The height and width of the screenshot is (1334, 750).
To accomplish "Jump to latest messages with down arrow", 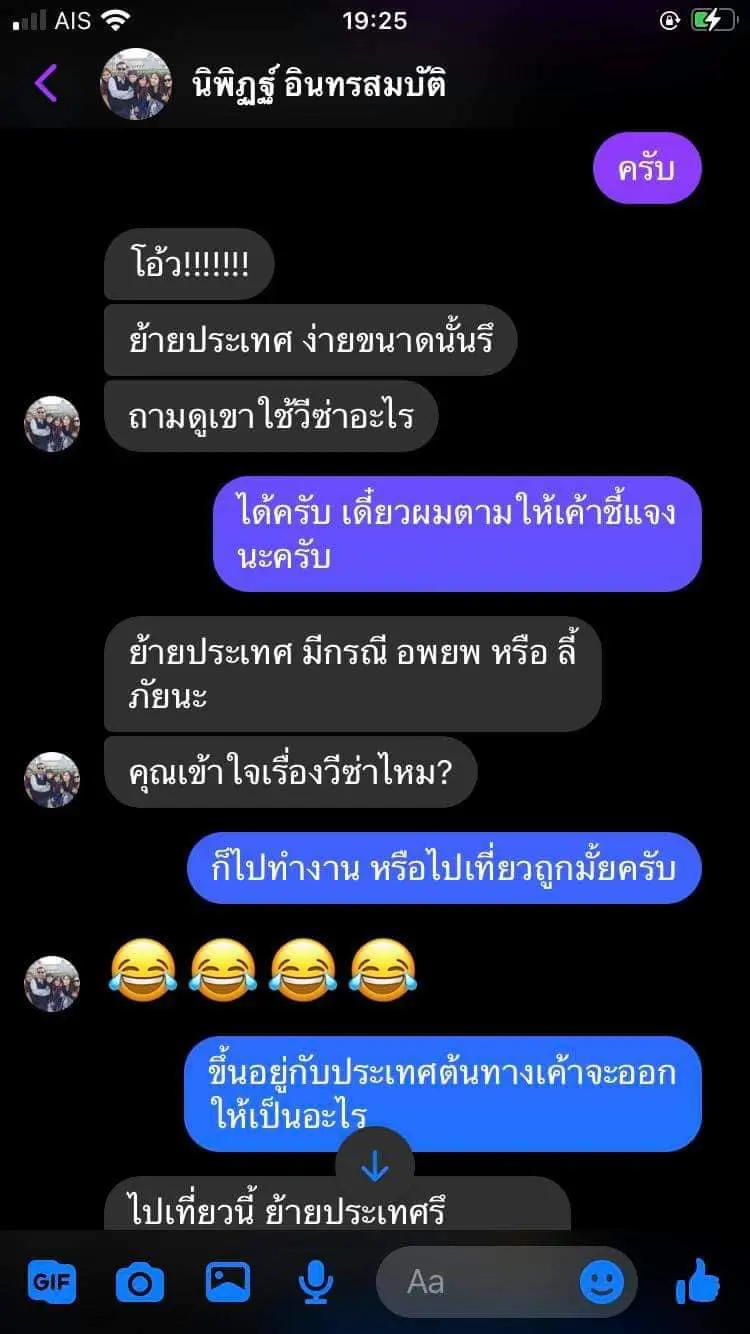I will (x=375, y=1166).
